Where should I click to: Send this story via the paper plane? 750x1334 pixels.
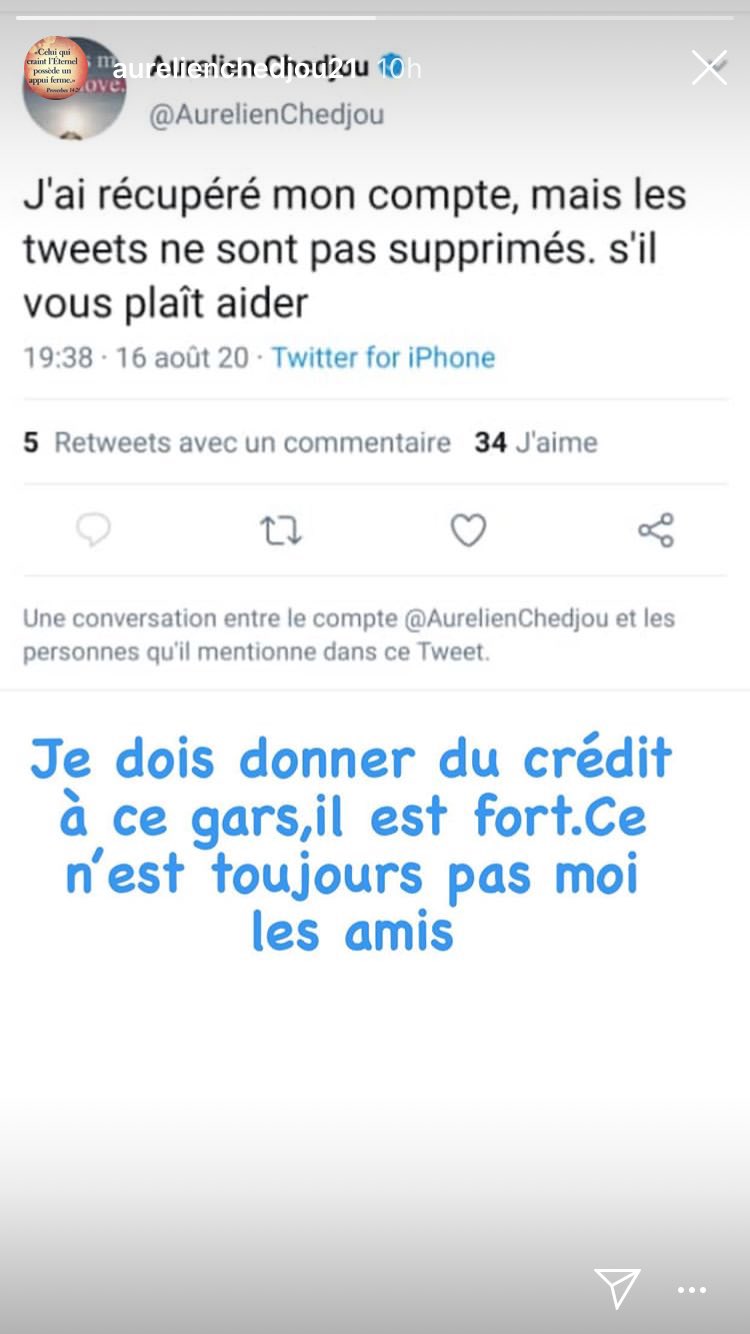tap(617, 1288)
